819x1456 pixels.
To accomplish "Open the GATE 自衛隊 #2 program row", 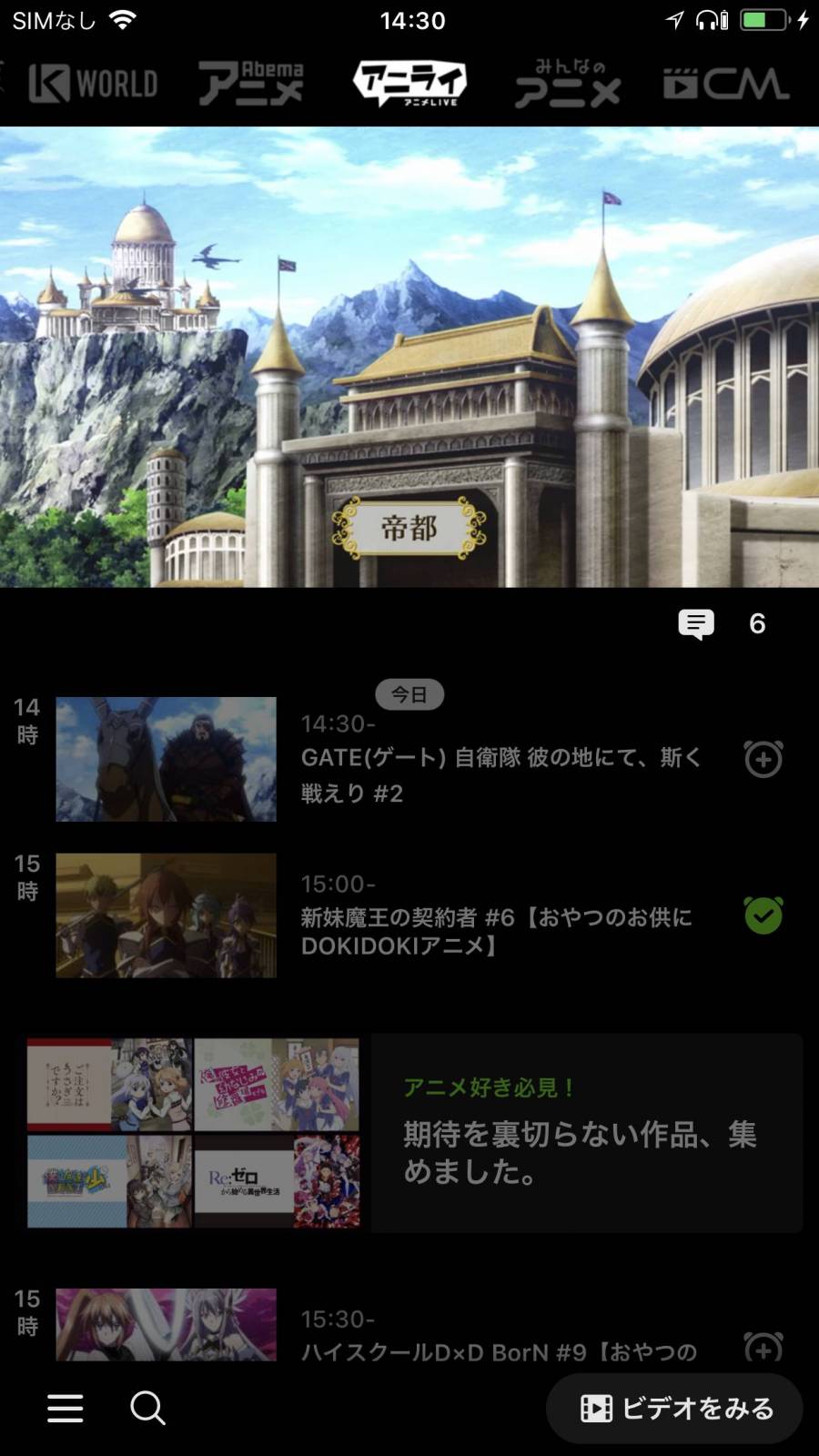I will 500,759.
